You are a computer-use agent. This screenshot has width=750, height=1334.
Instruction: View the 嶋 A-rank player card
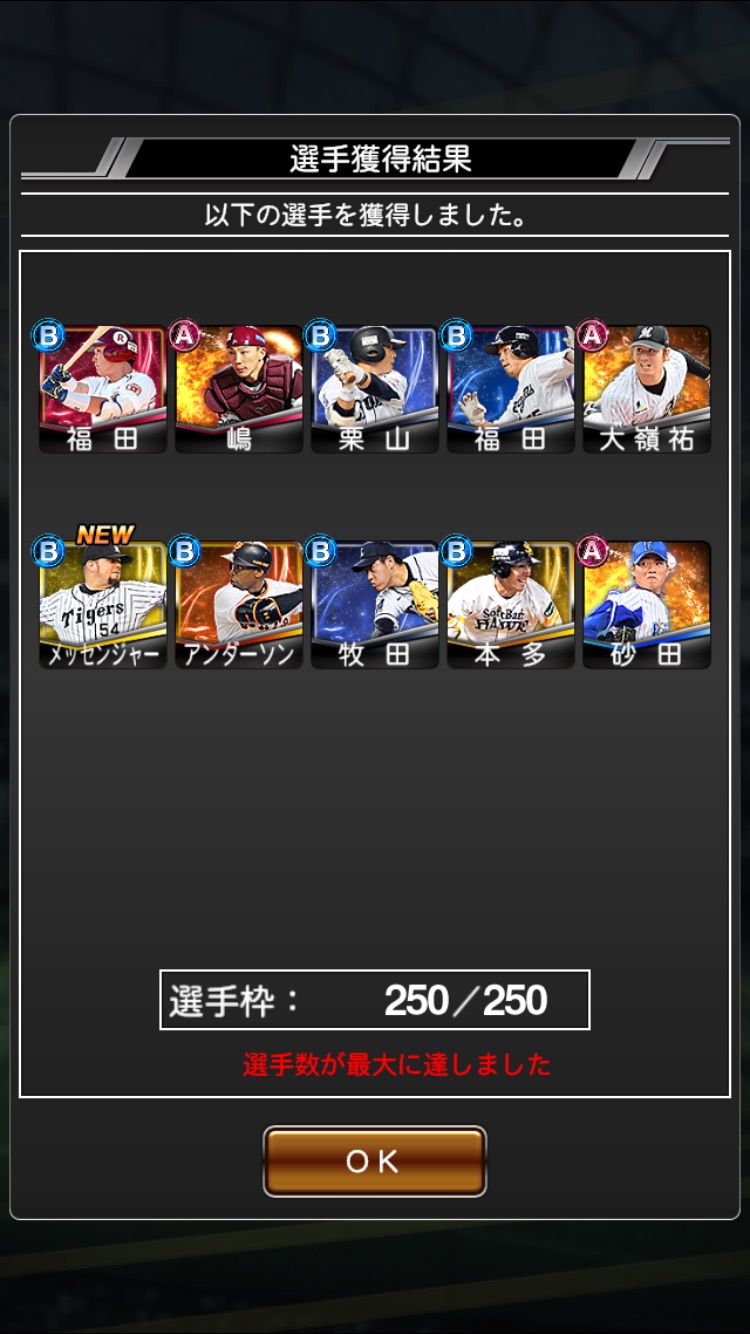click(239, 388)
